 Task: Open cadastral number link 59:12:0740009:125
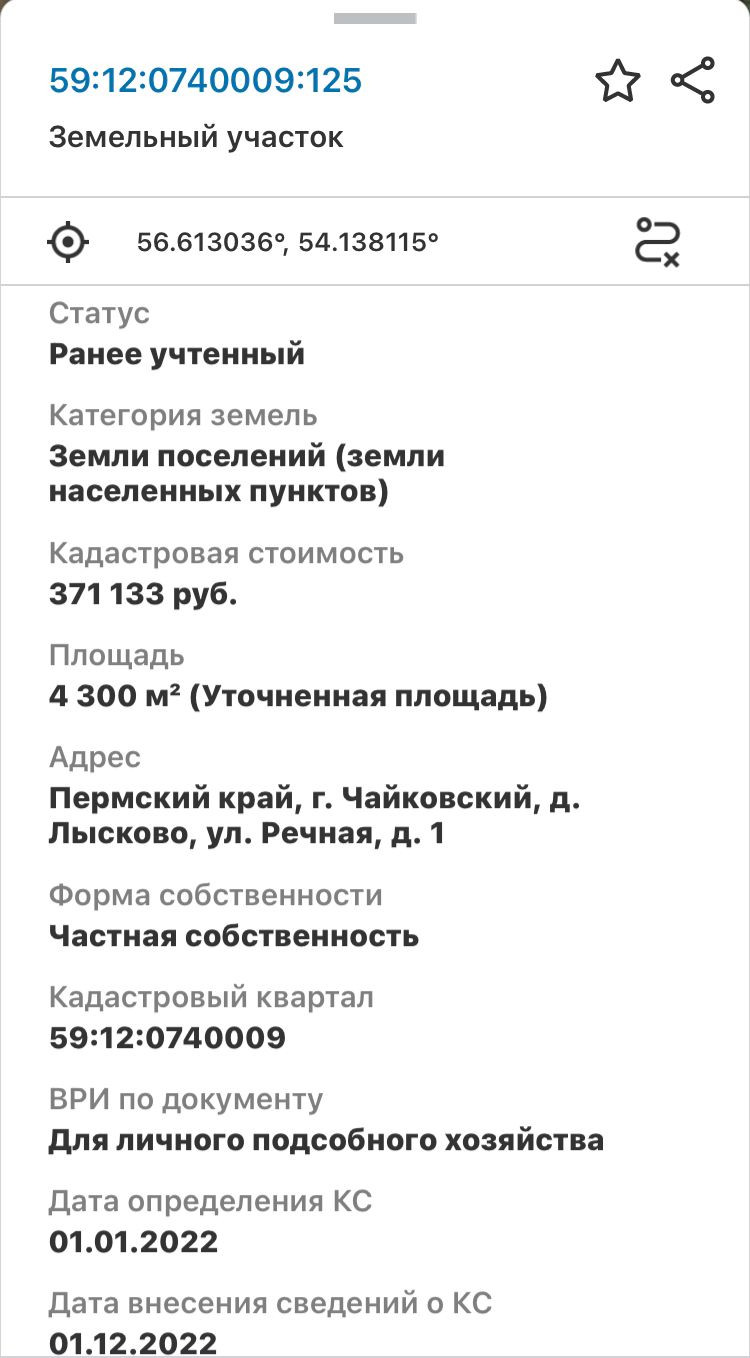click(x=205, y=80)
